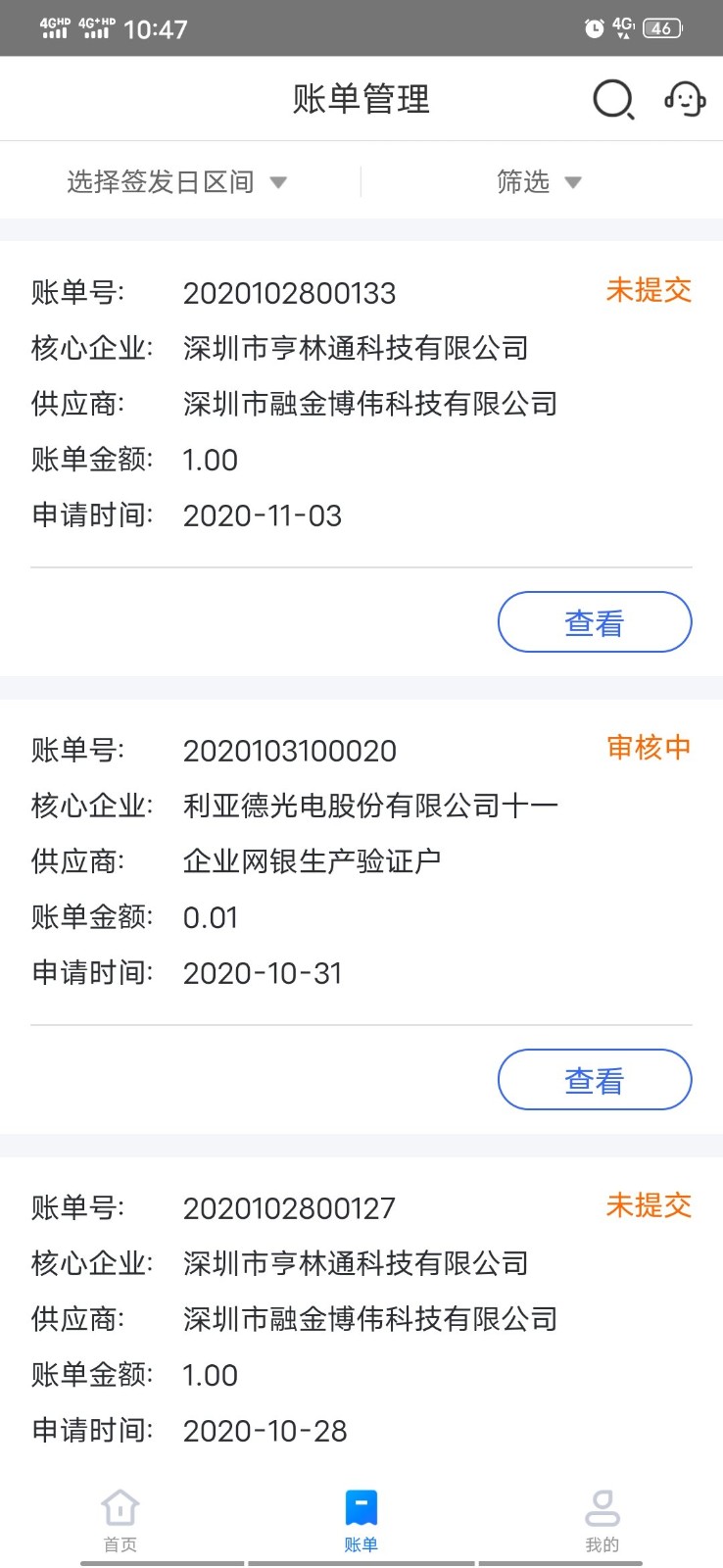
Task: Open profile via the person icon
Action: pyautogui.click(x=602, y=1509)
